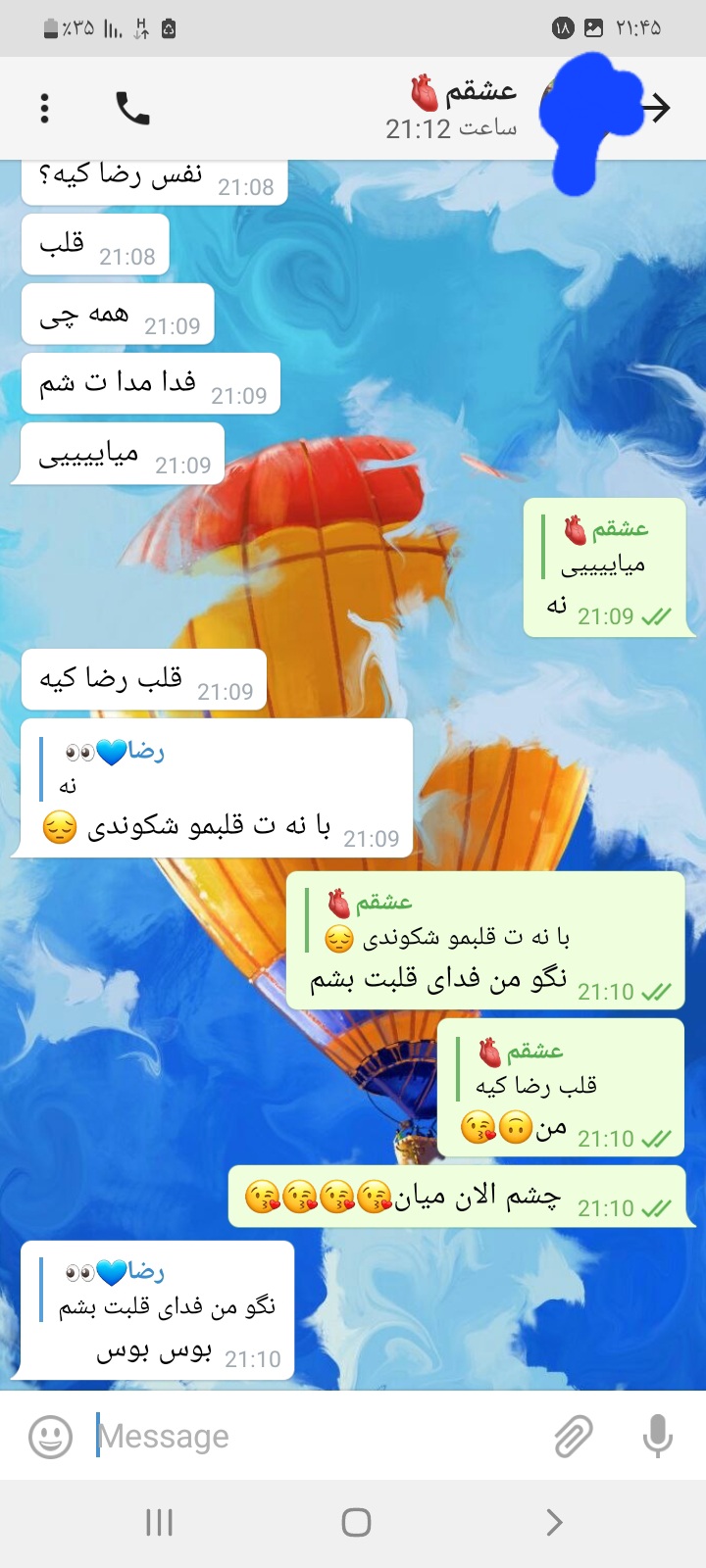Tap the Message input field
The image size is (706, 1568).
coord(314,1437)
